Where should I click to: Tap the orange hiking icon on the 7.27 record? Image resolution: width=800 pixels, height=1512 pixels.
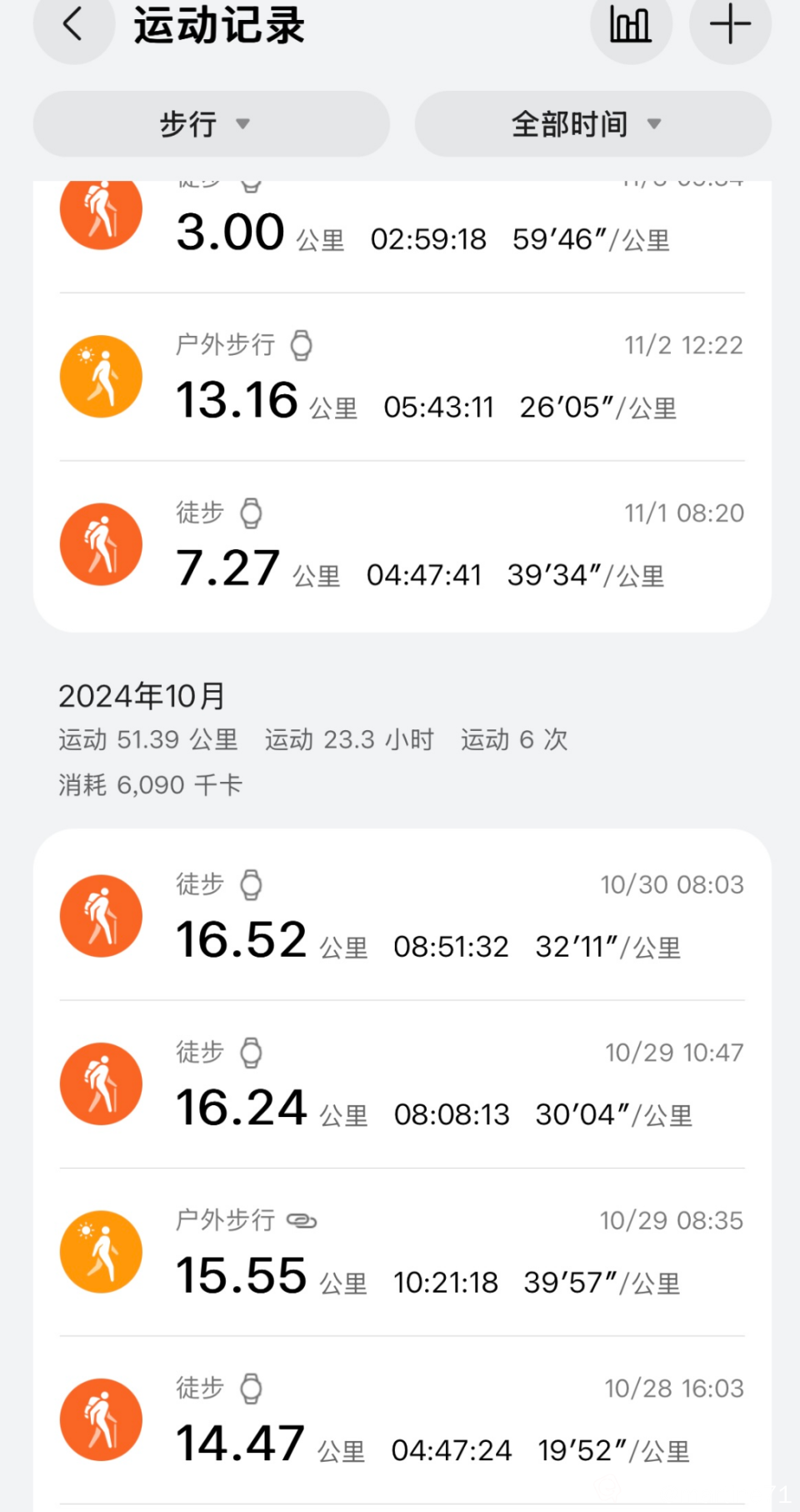coord(100,543)
